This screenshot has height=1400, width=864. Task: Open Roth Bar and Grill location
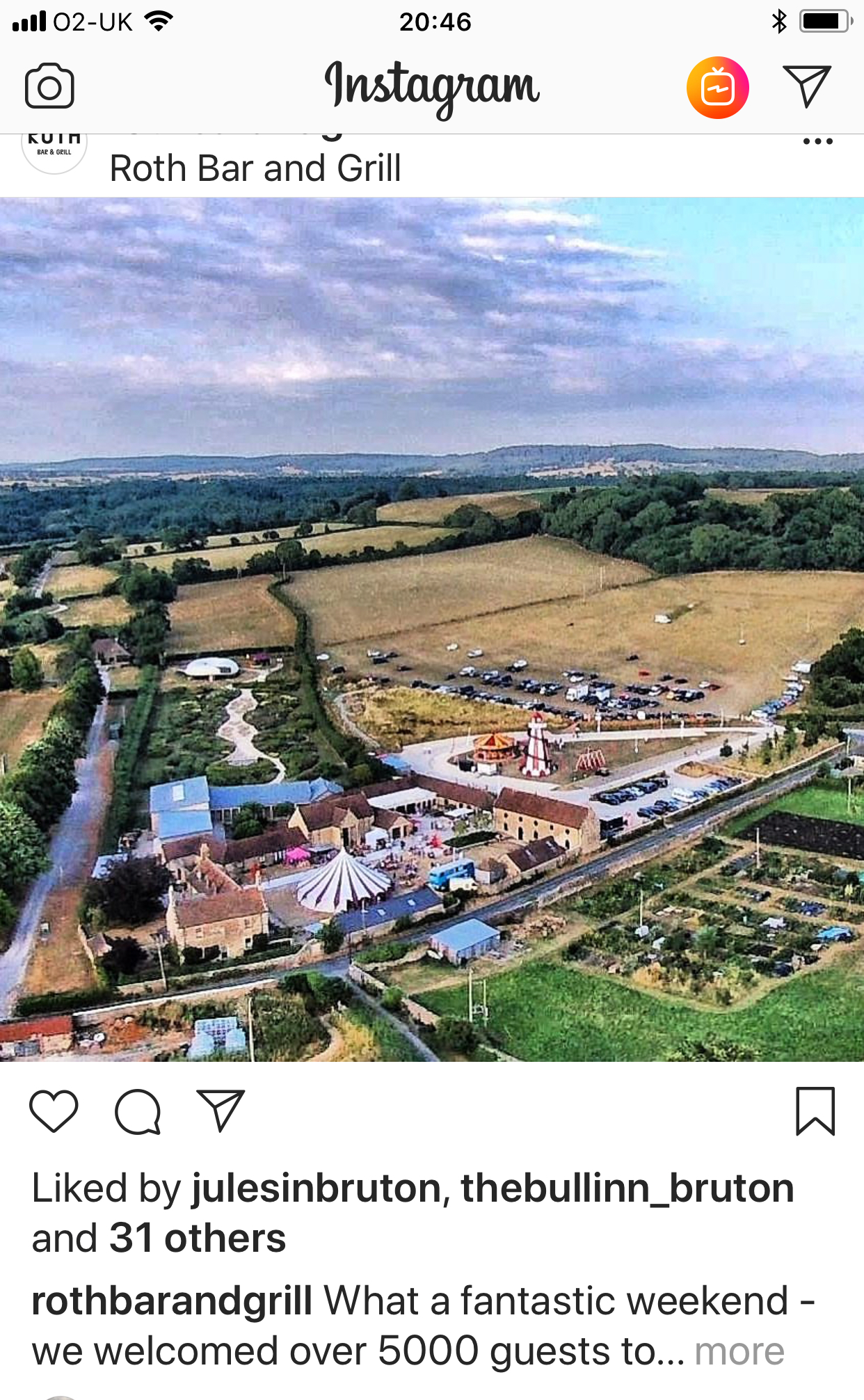pyautogui.click(x=255, y=168)
